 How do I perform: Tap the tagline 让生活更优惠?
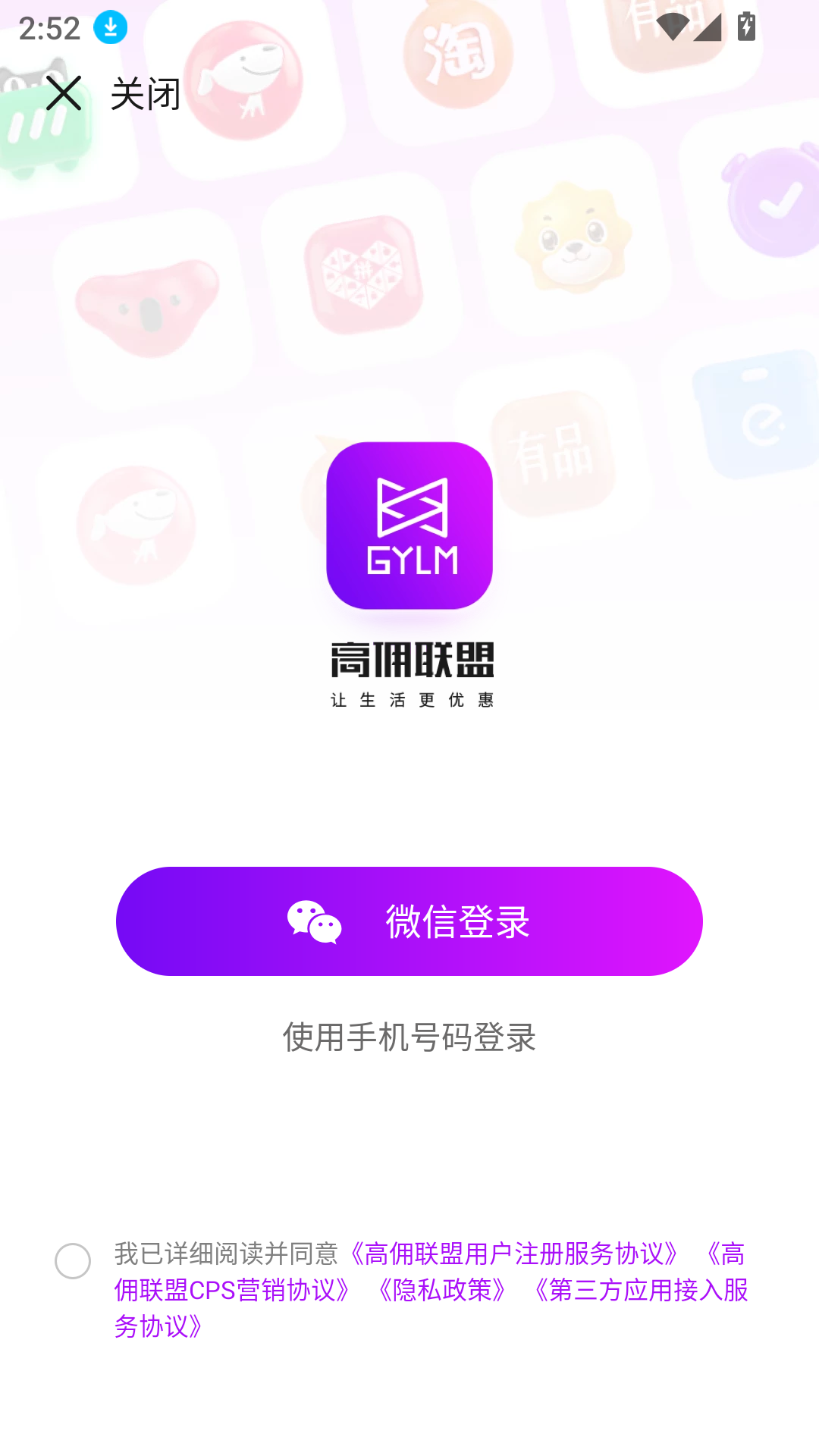(409, 700)
